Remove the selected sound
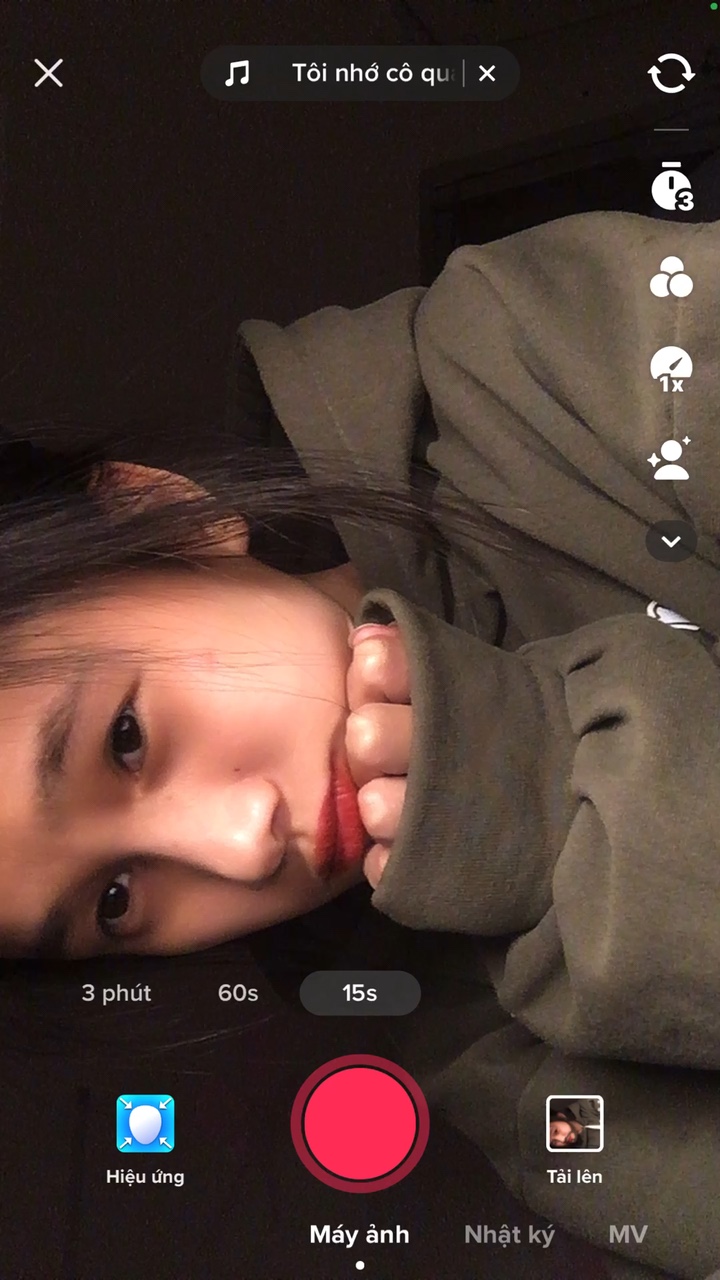 [x=487, y=73]
